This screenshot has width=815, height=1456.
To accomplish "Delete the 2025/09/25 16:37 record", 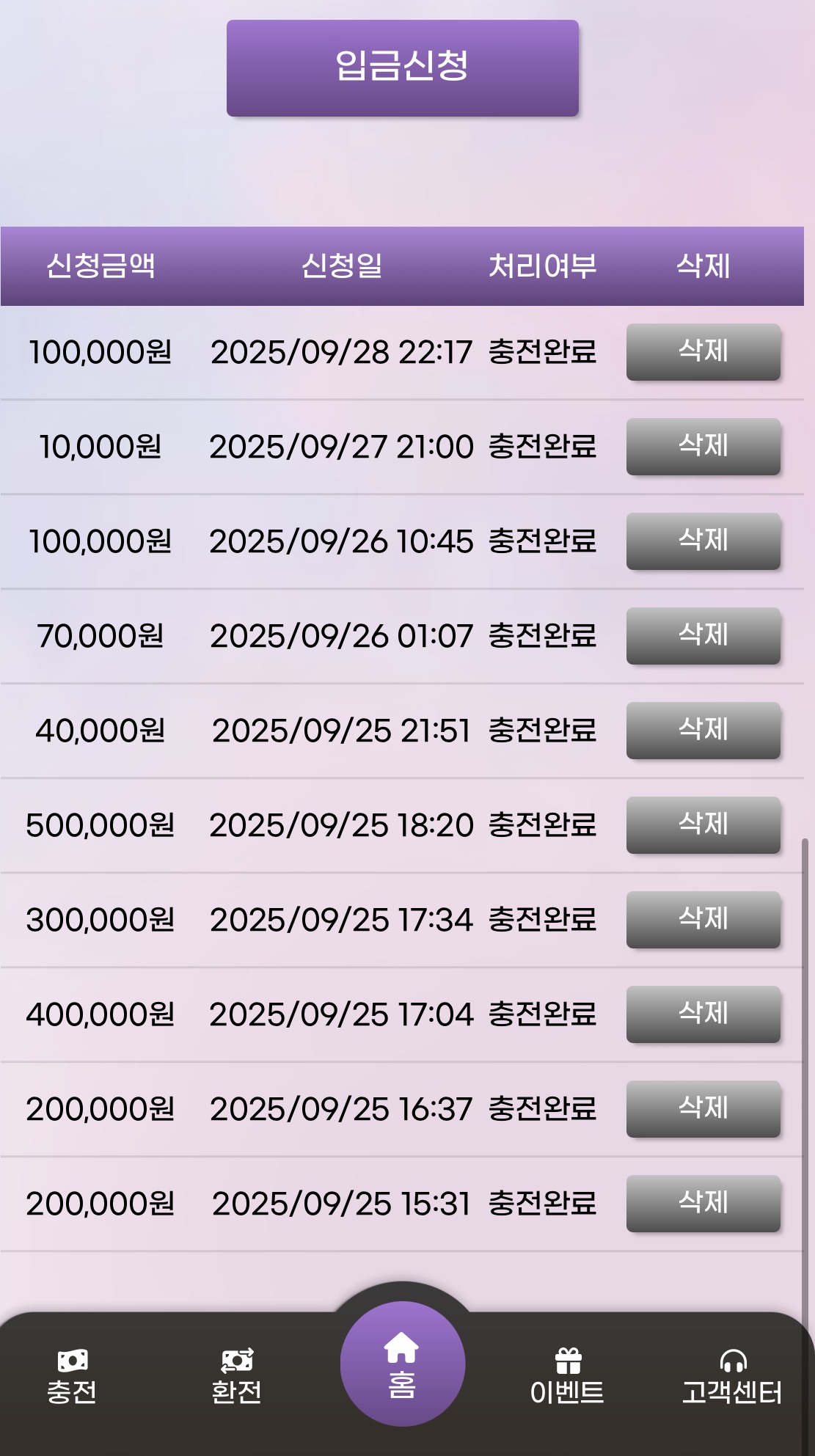I will (703, 1109).
